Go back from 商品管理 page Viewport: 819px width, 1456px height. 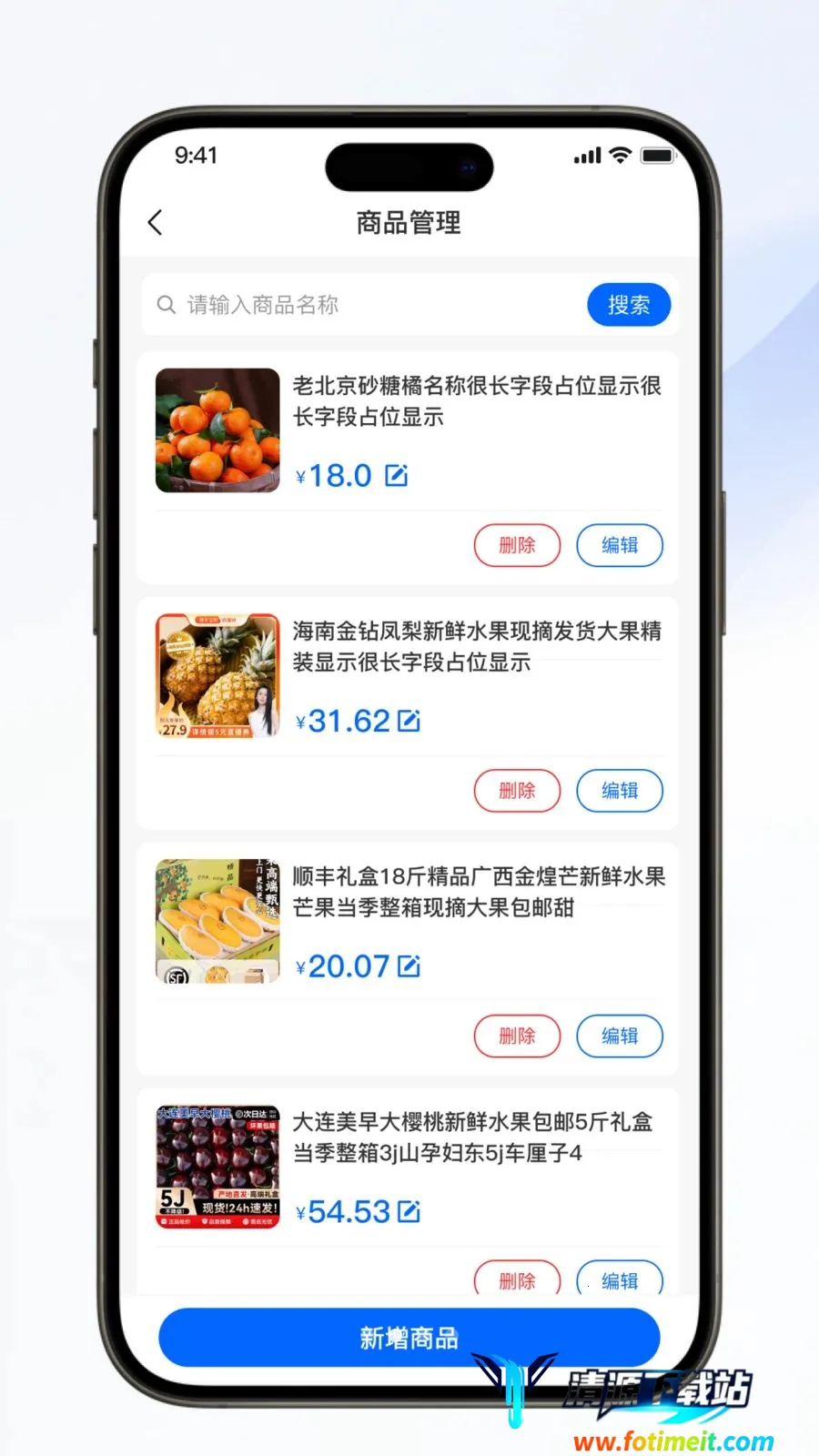tap(156, 222)
